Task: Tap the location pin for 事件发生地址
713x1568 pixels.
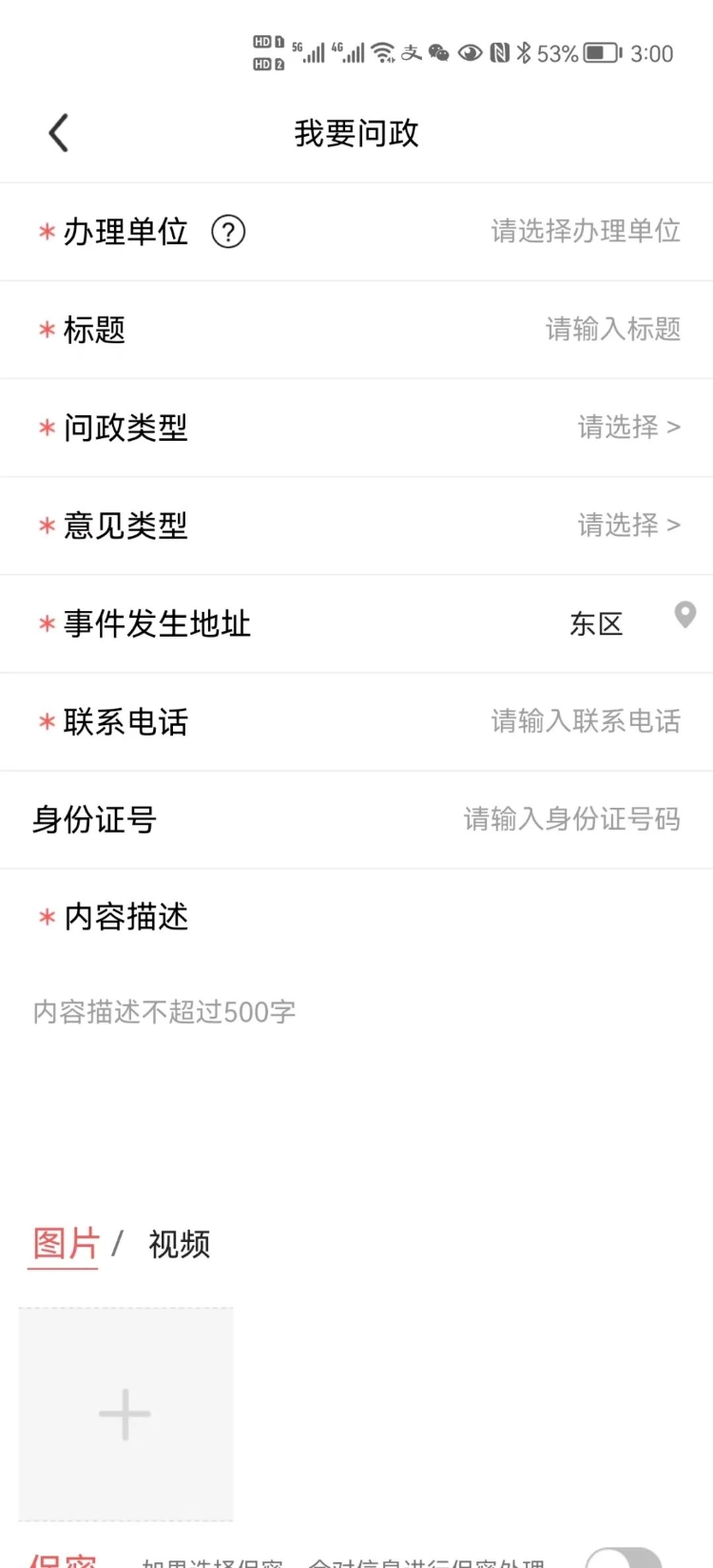Action: tap(684, 615)
